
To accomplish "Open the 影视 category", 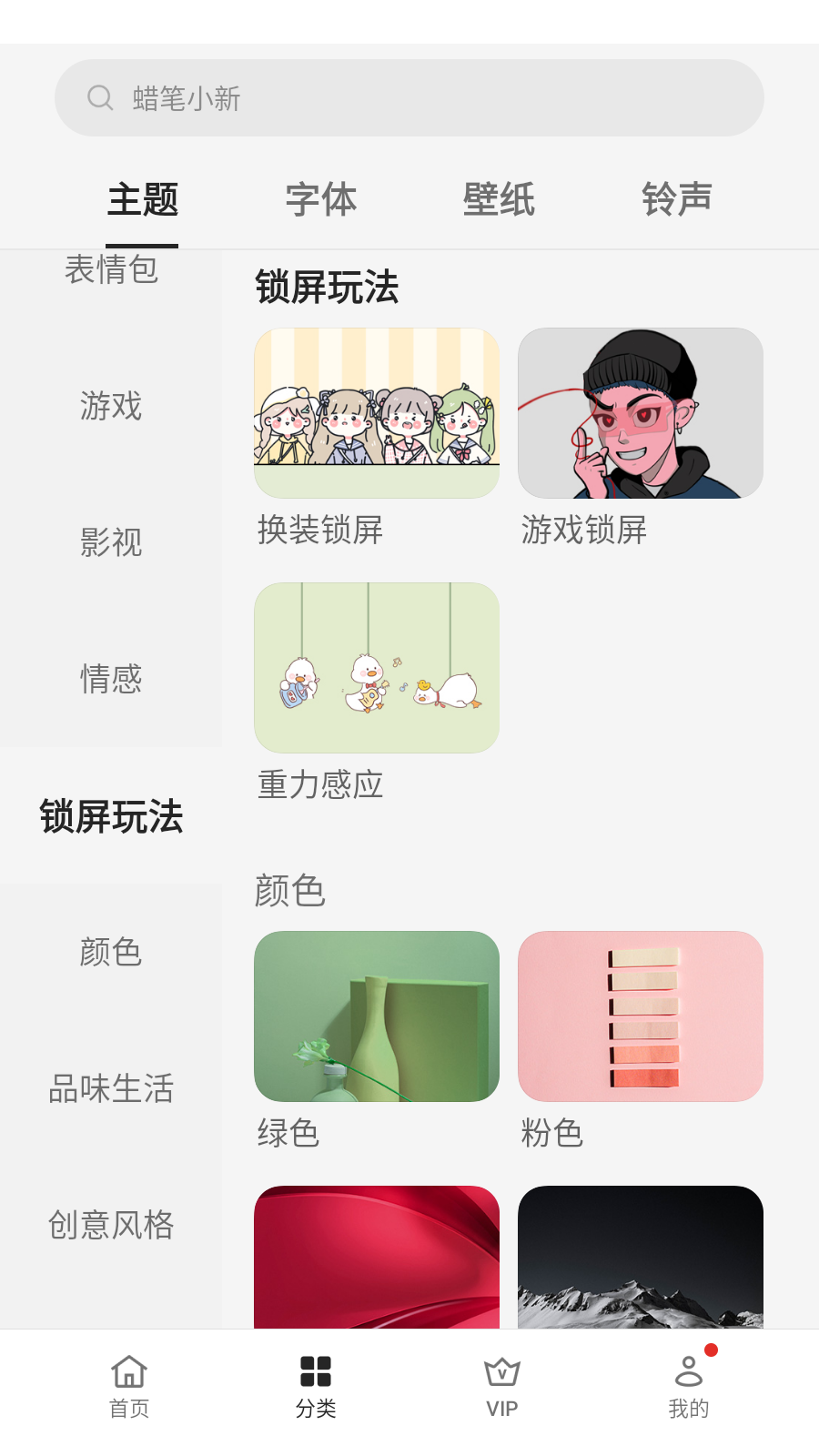I will click(110, 543).
